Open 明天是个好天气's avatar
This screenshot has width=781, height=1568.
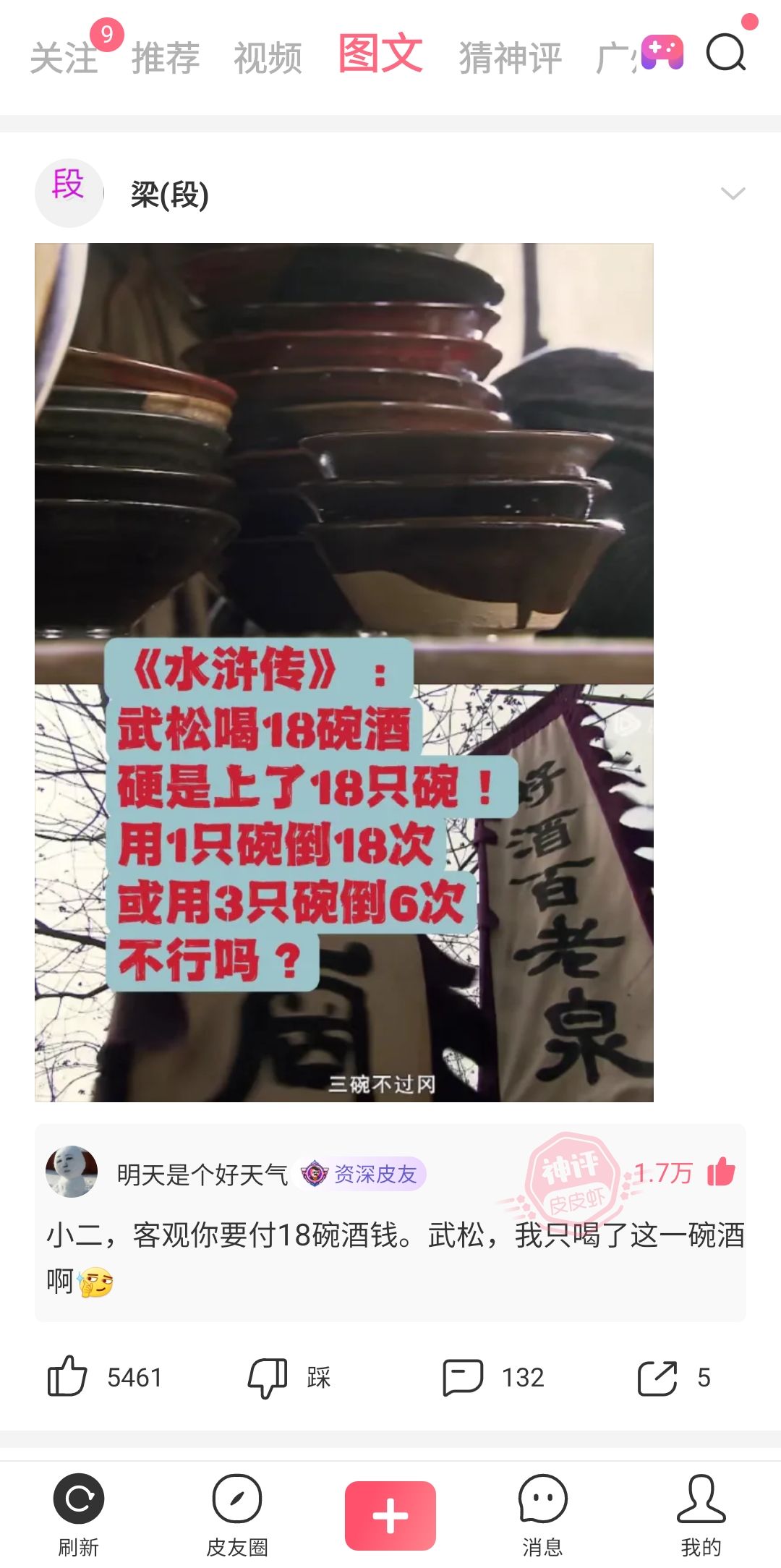click(72, 1172)
